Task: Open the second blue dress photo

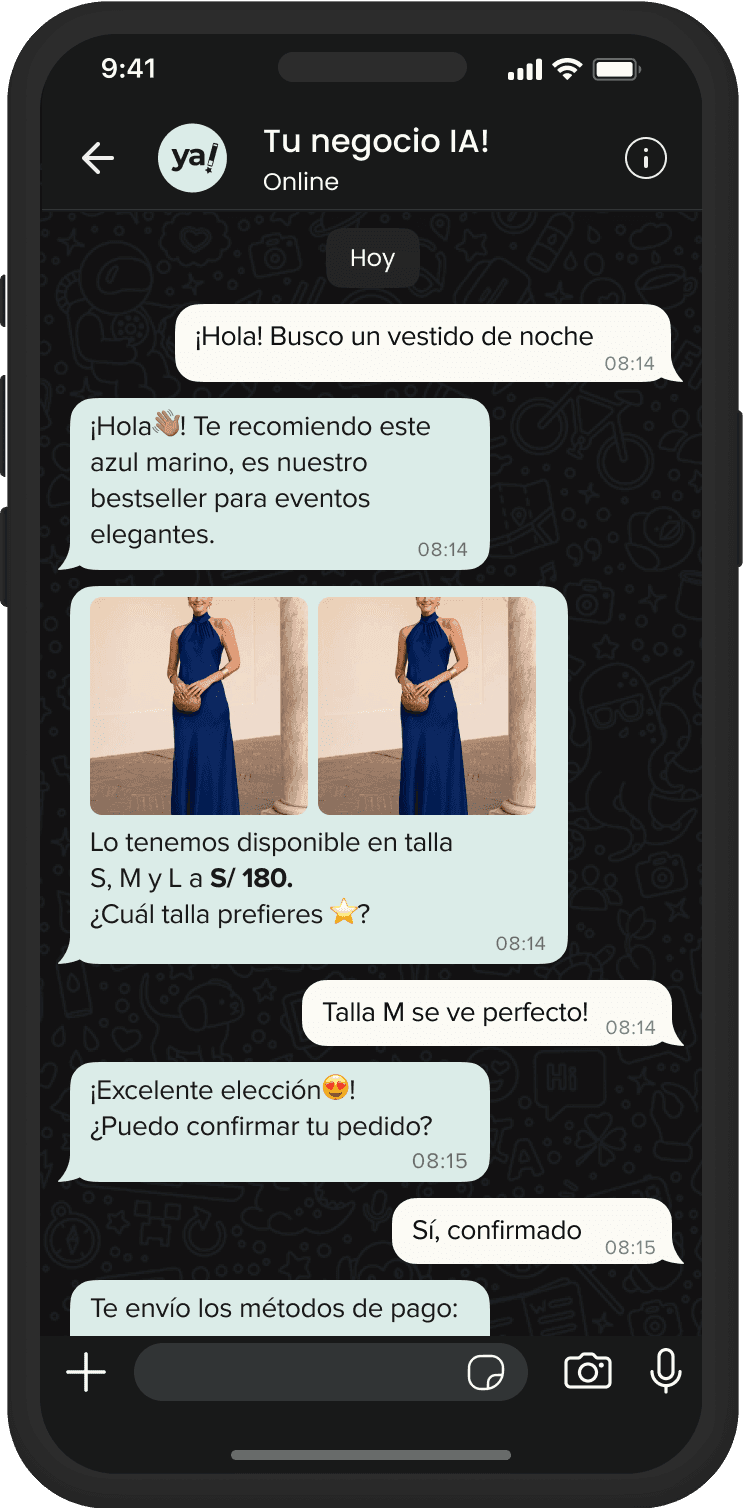Action: (x=427, y=706)
